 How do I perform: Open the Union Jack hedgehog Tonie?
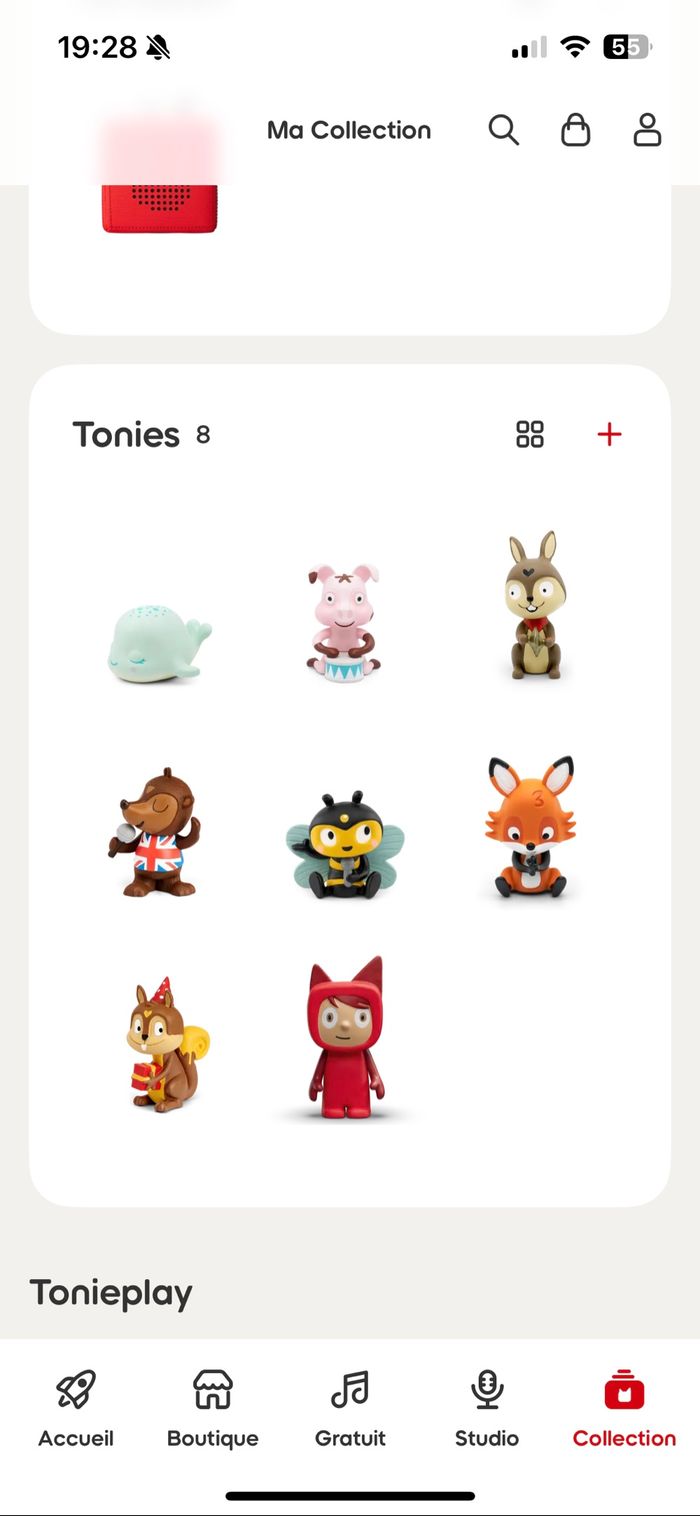(x=156, y=832)
